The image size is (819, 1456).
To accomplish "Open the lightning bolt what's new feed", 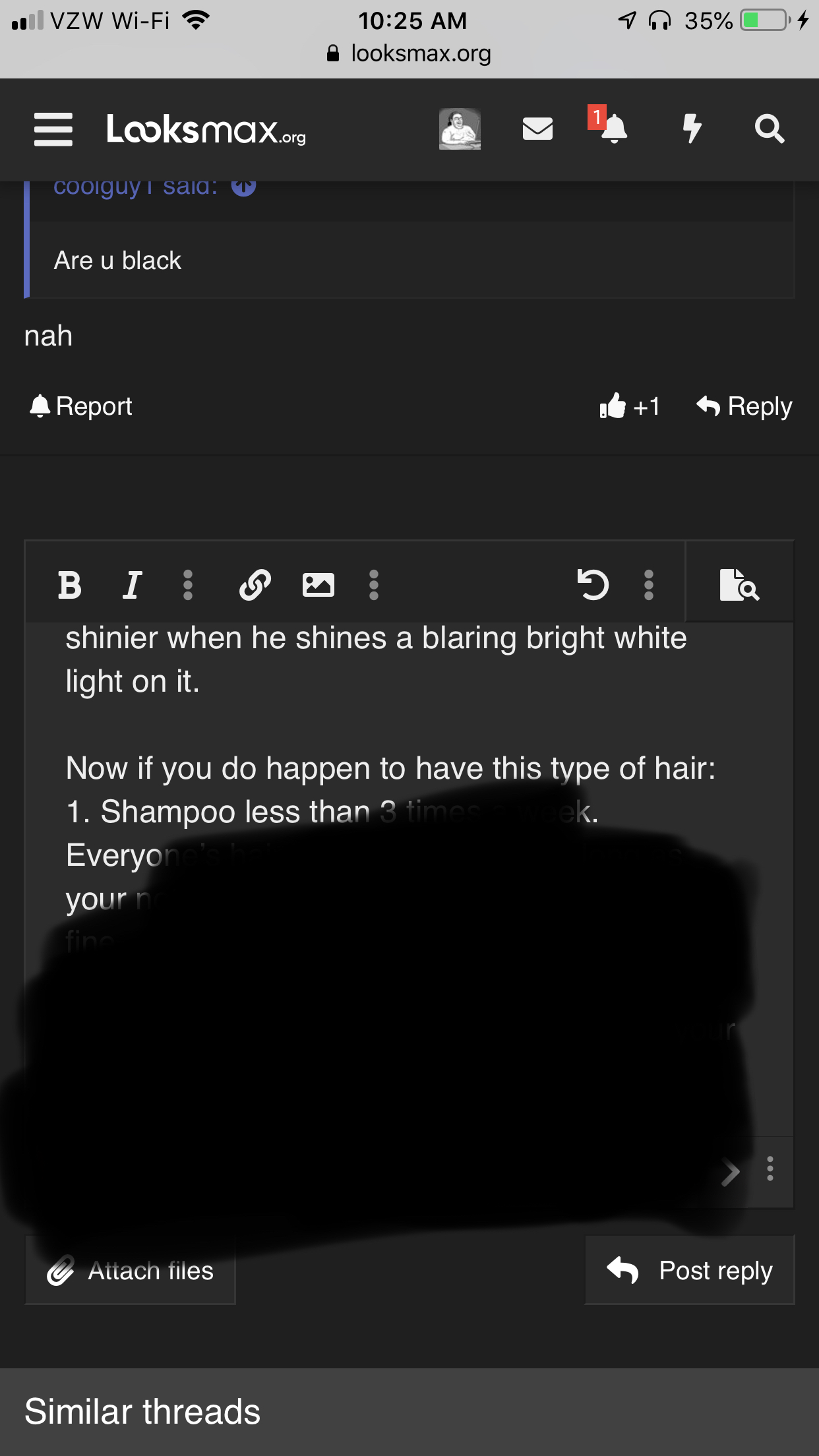I will click(x=692, y=129).
